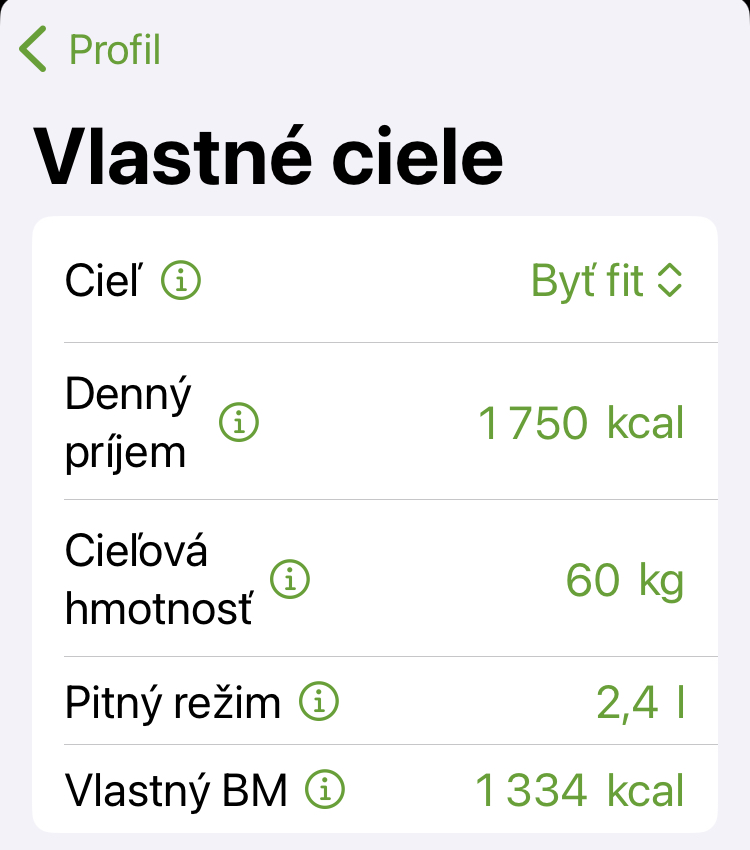Open the Cieľ info icon
The image size is (750, 850).
tap(181, 282)
